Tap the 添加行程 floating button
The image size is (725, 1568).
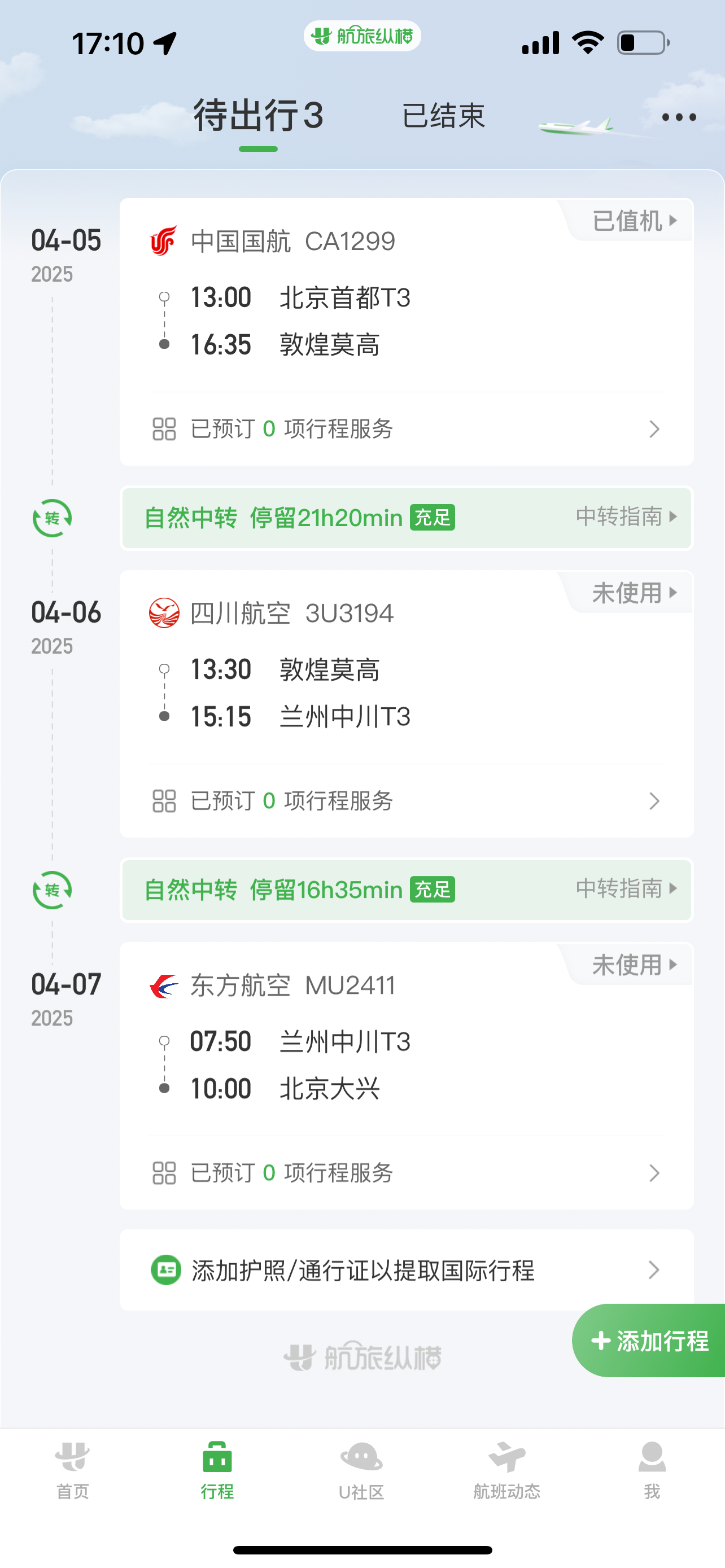tap(649, 1341)
